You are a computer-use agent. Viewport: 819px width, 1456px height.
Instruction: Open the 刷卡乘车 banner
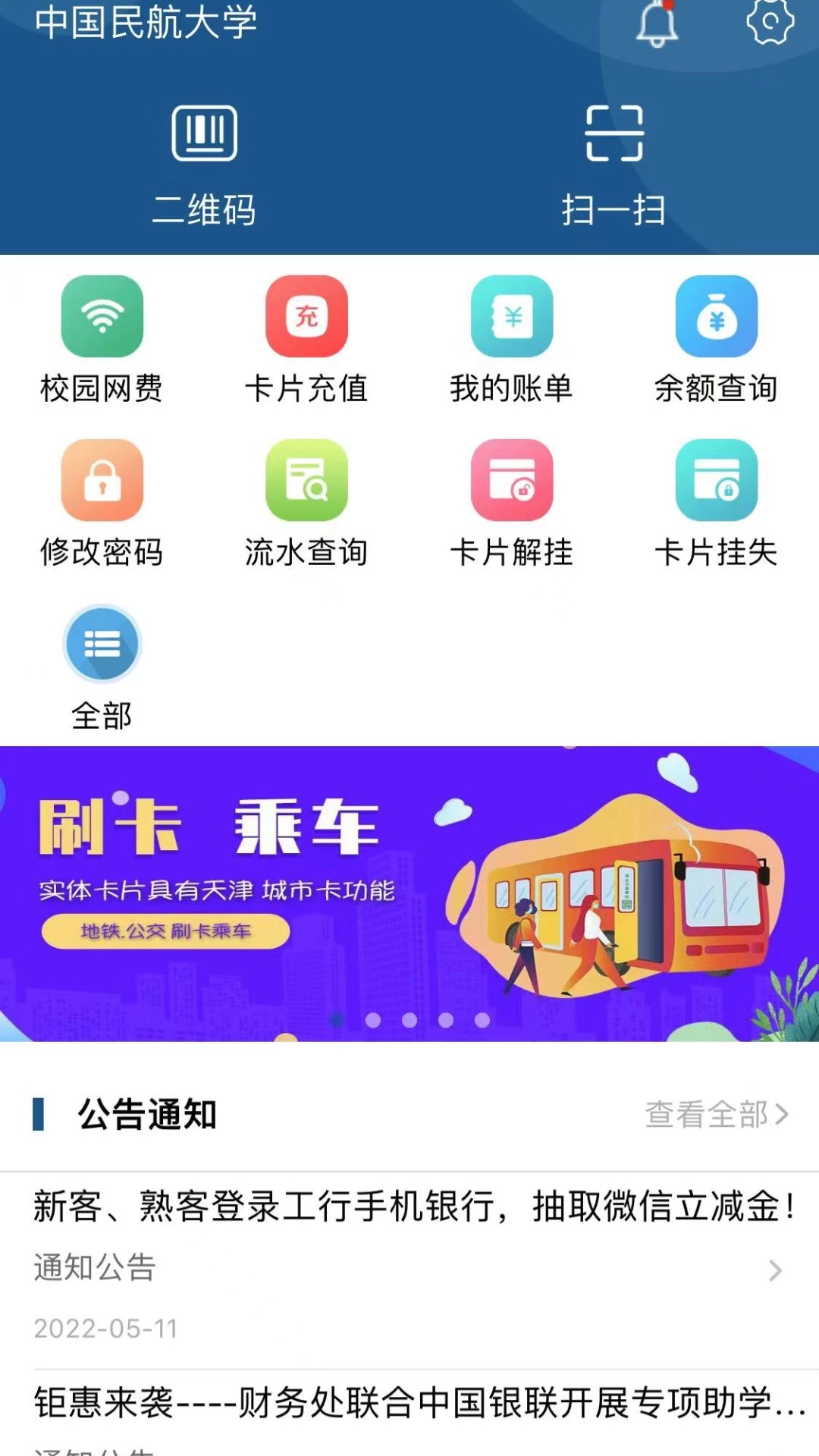(x=409, y=893)
